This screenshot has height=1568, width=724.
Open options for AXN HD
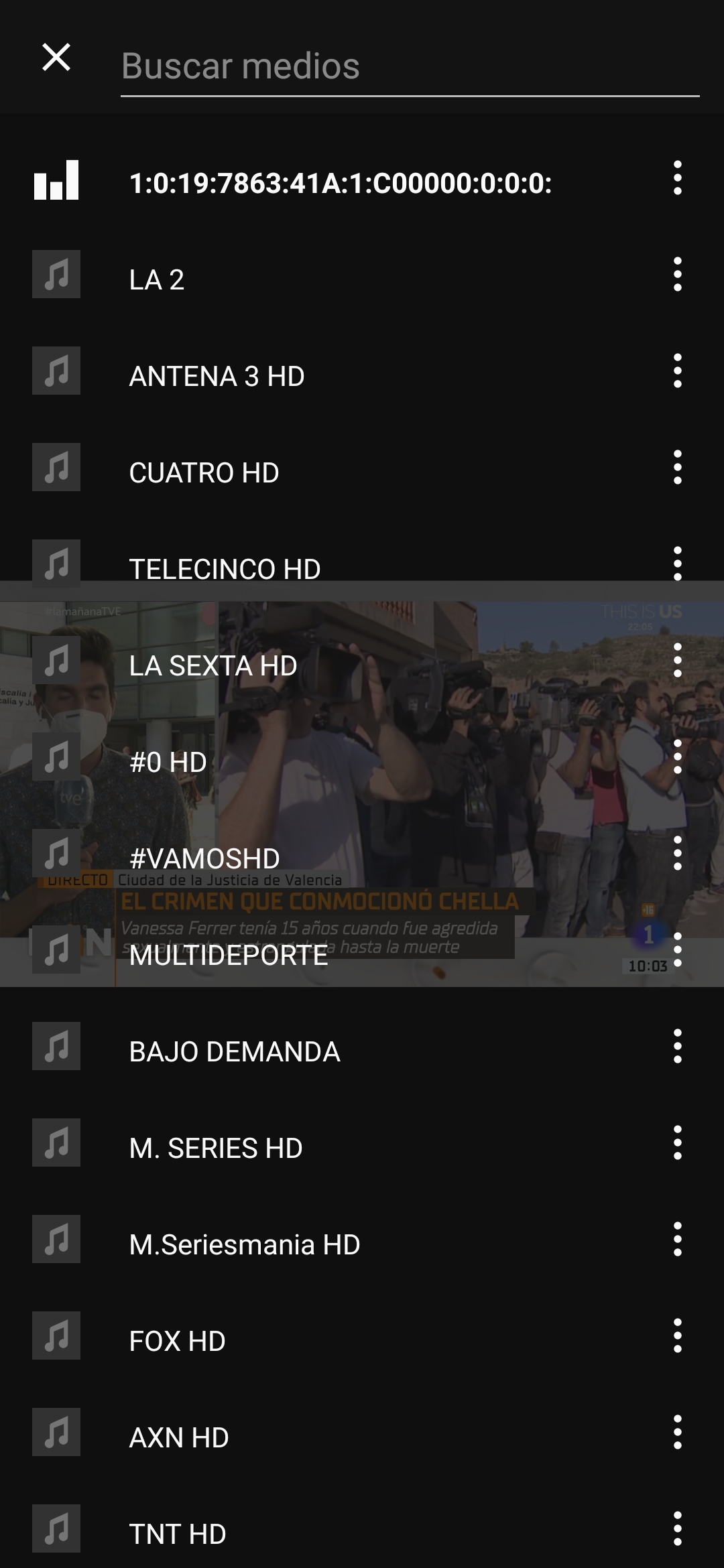tap(678, 1432)
